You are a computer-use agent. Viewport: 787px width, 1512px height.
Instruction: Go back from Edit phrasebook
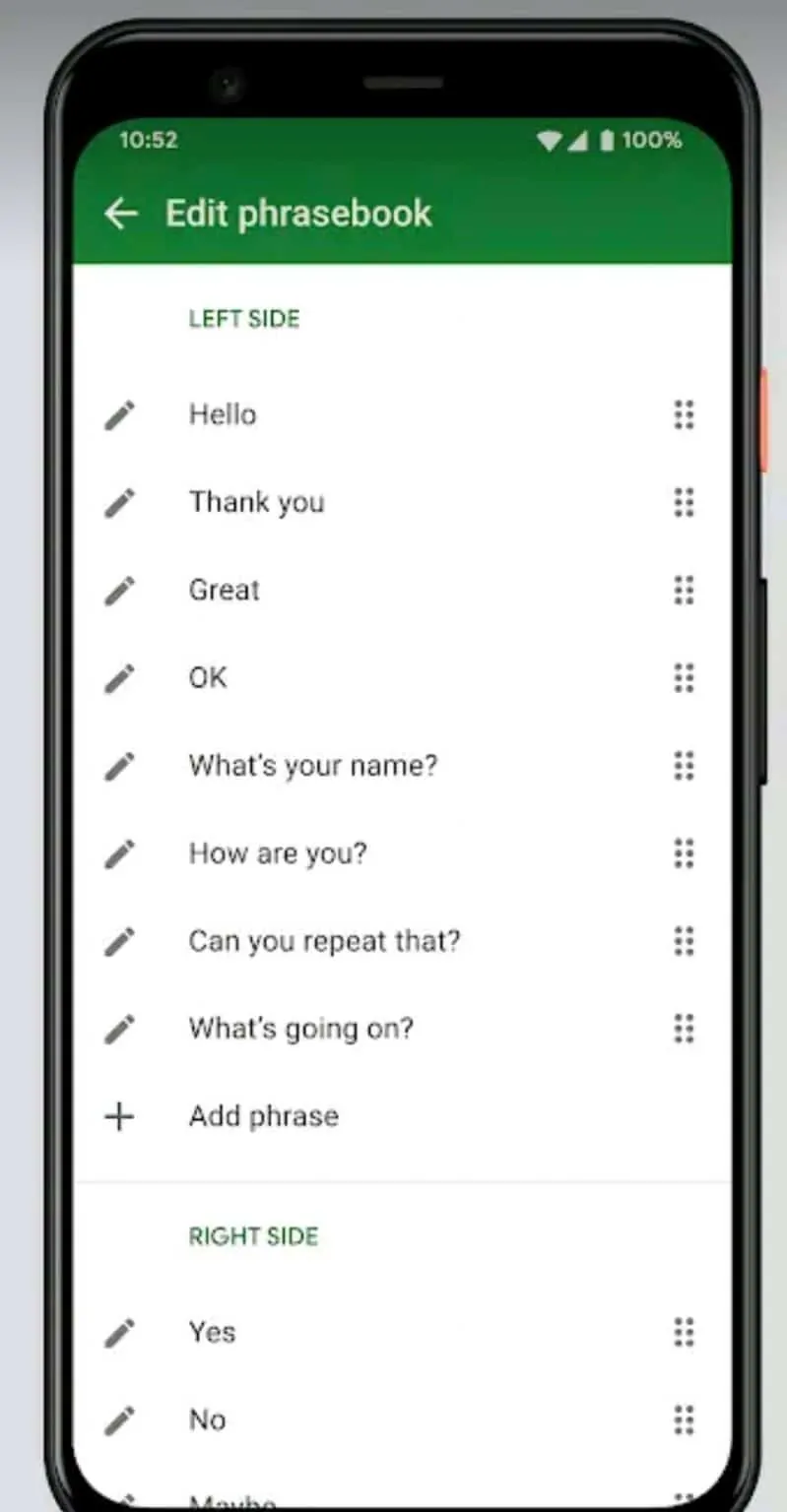click(120, 214)
